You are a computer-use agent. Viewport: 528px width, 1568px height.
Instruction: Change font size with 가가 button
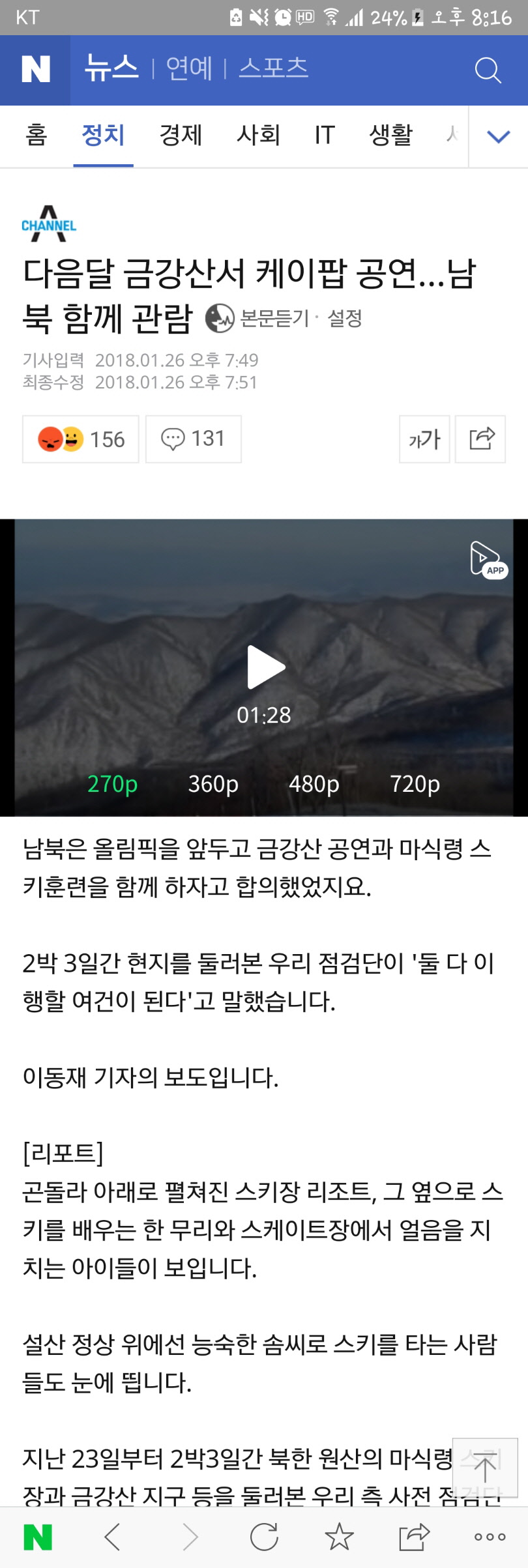tap(424, 439)
